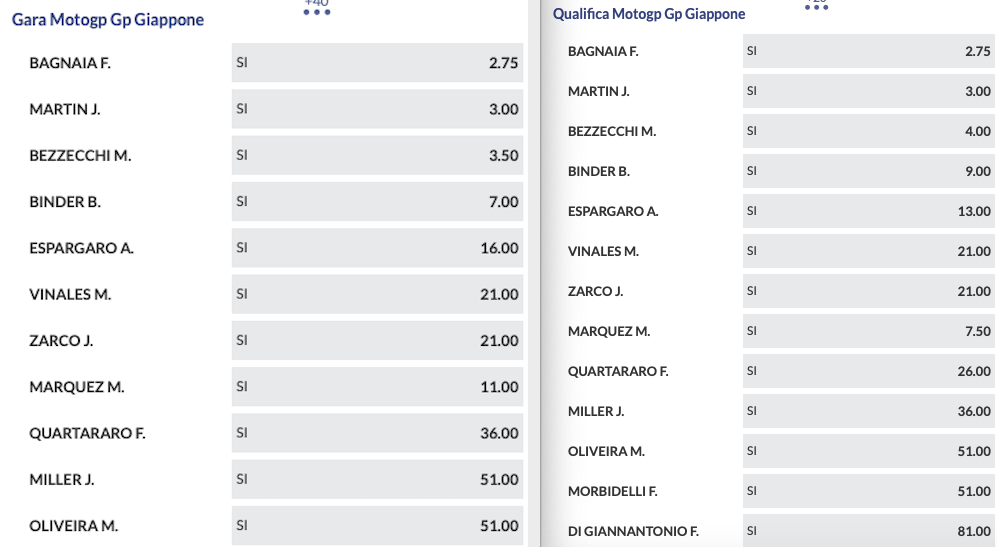Image resolution: width=997 pixels, height=547 pixels.
Task: Choose Bezzecchi M. at 4.00 in Qualifica
Action: click(868, 131)
